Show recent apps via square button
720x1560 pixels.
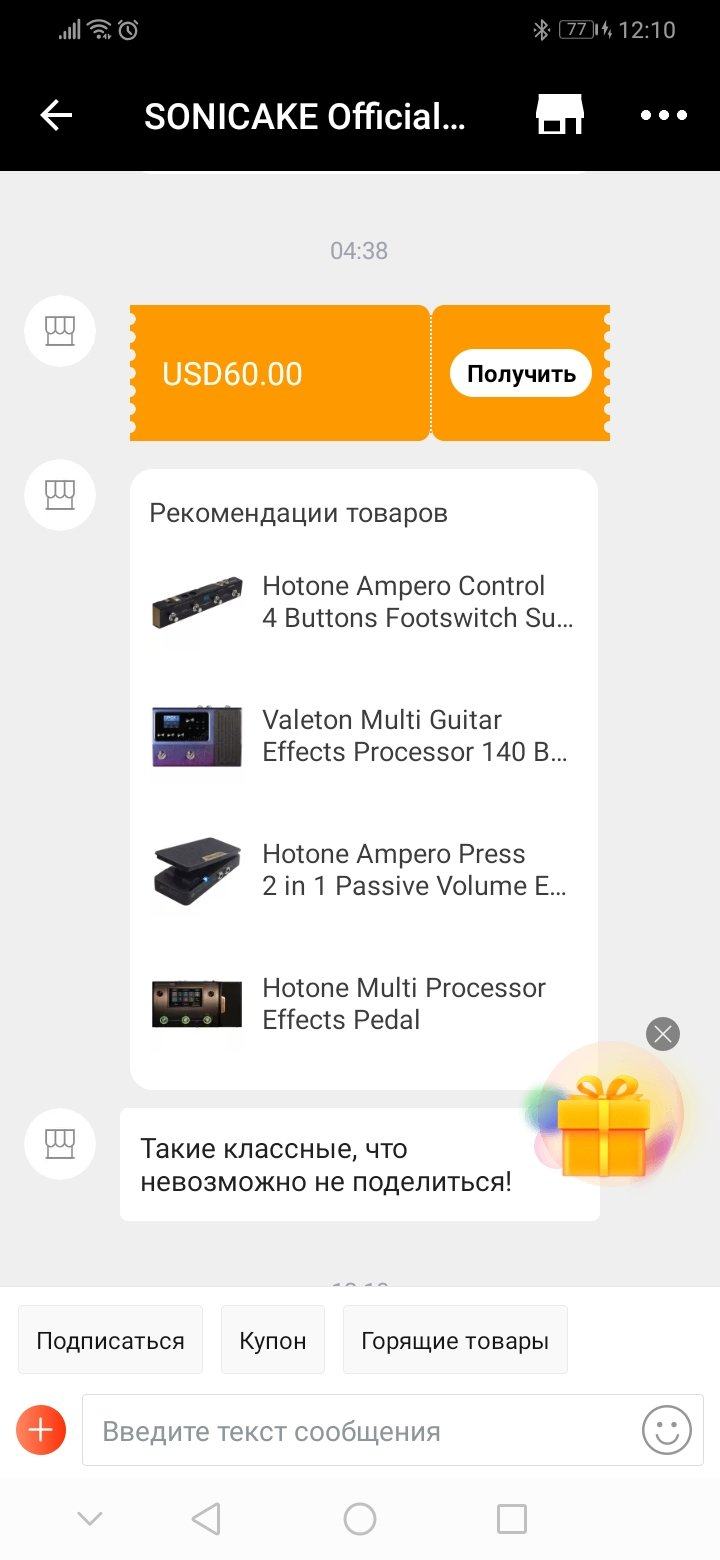point(512,1519)
